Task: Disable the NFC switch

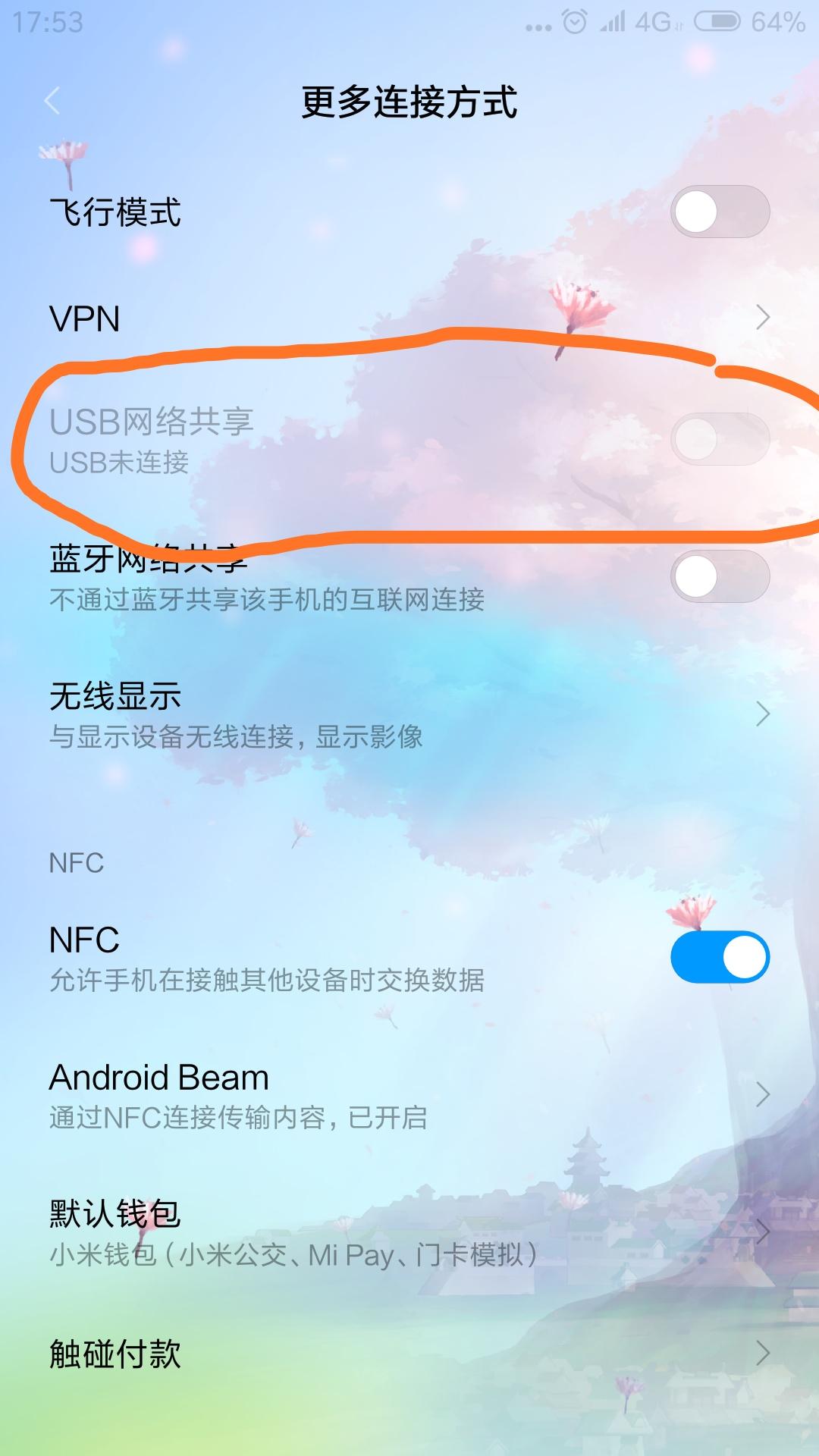Action: point(719,957)
